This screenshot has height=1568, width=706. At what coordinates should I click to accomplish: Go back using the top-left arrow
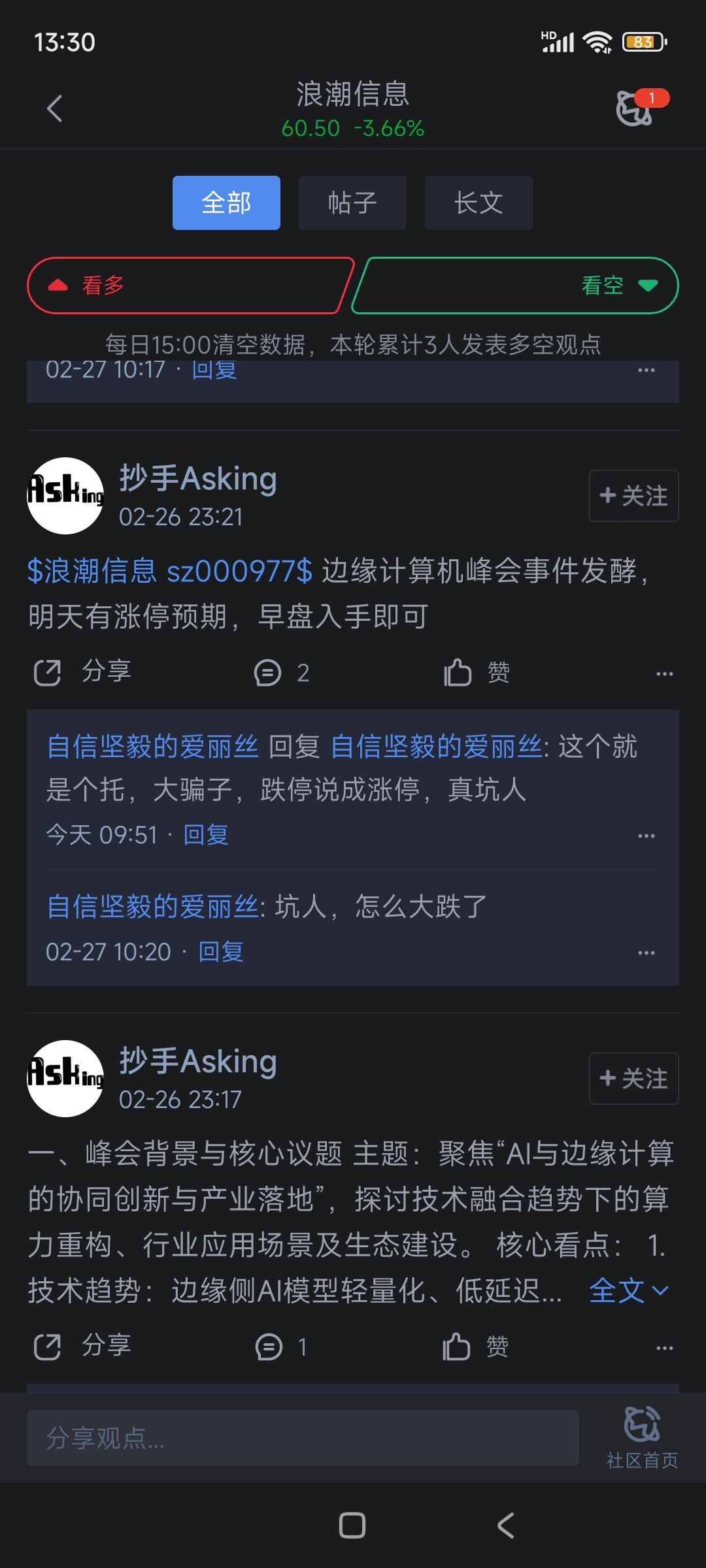point(55,108)
